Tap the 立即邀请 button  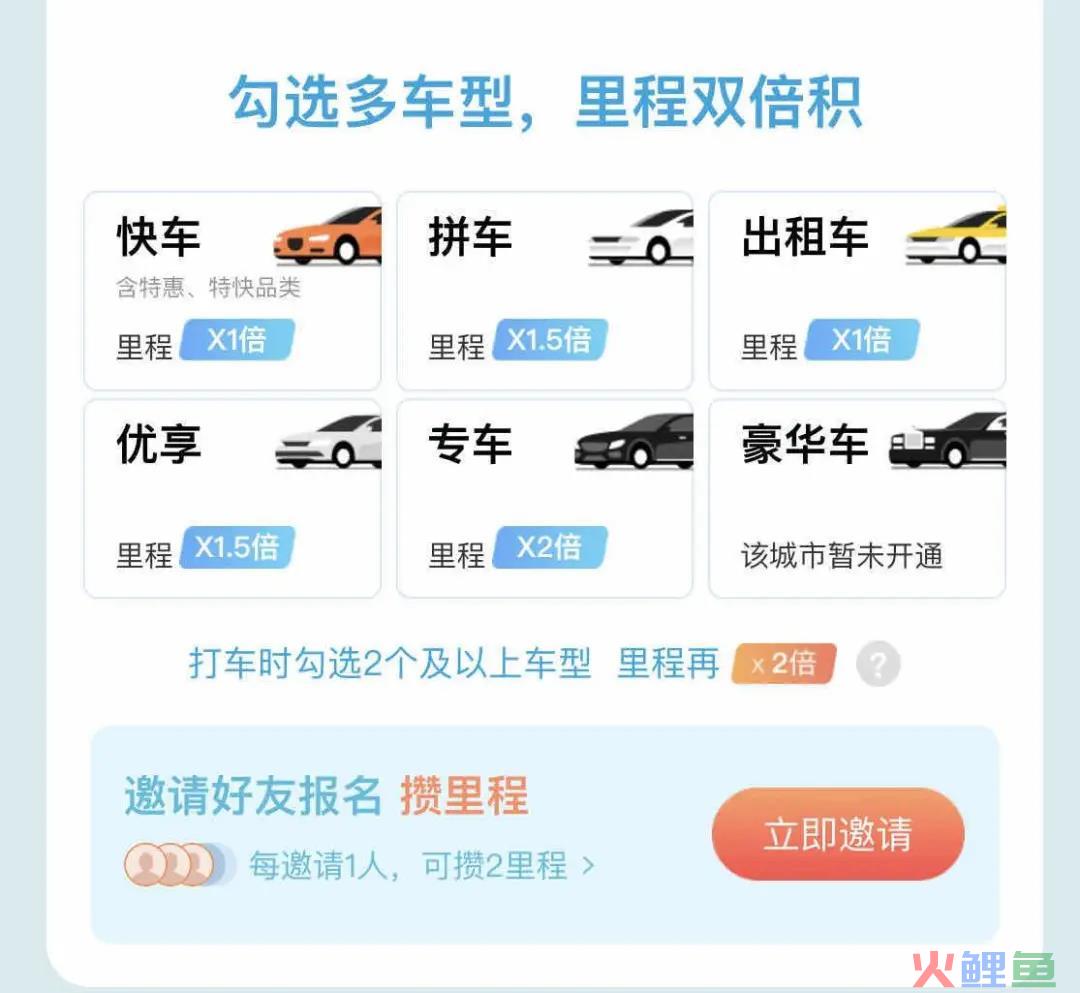838,834
